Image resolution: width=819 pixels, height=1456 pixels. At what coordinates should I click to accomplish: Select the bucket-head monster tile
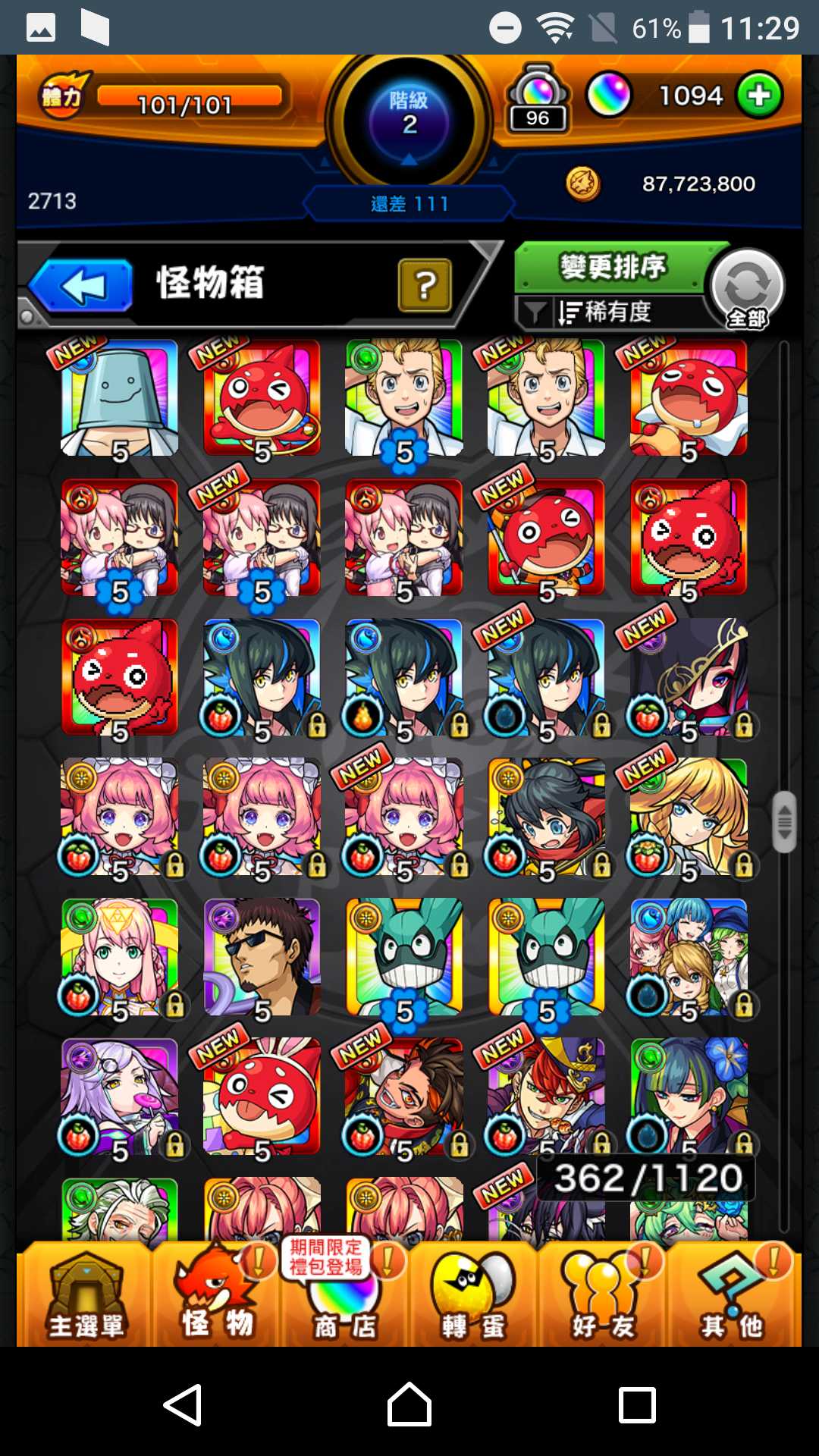coord(119,397)
